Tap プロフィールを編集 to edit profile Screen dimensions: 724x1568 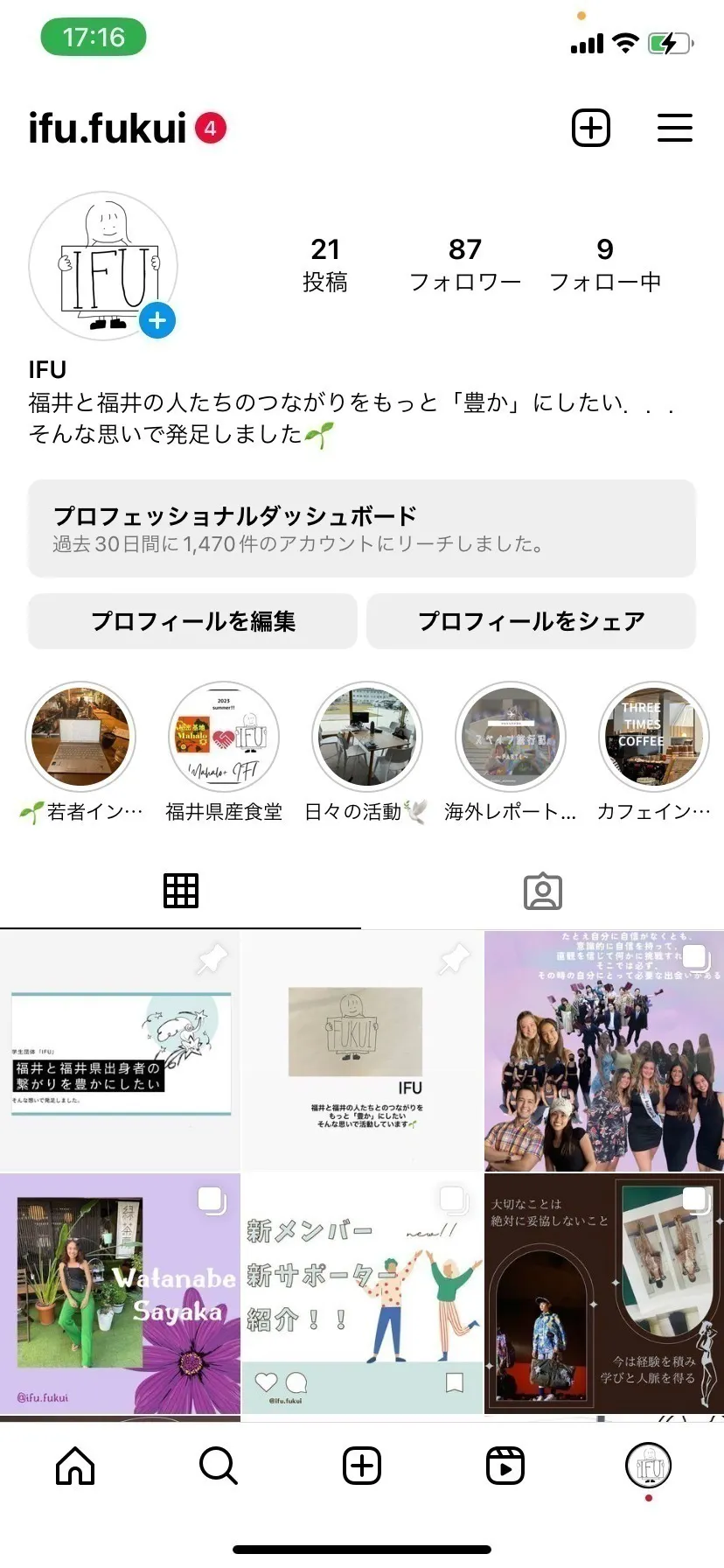click(192, 620)
